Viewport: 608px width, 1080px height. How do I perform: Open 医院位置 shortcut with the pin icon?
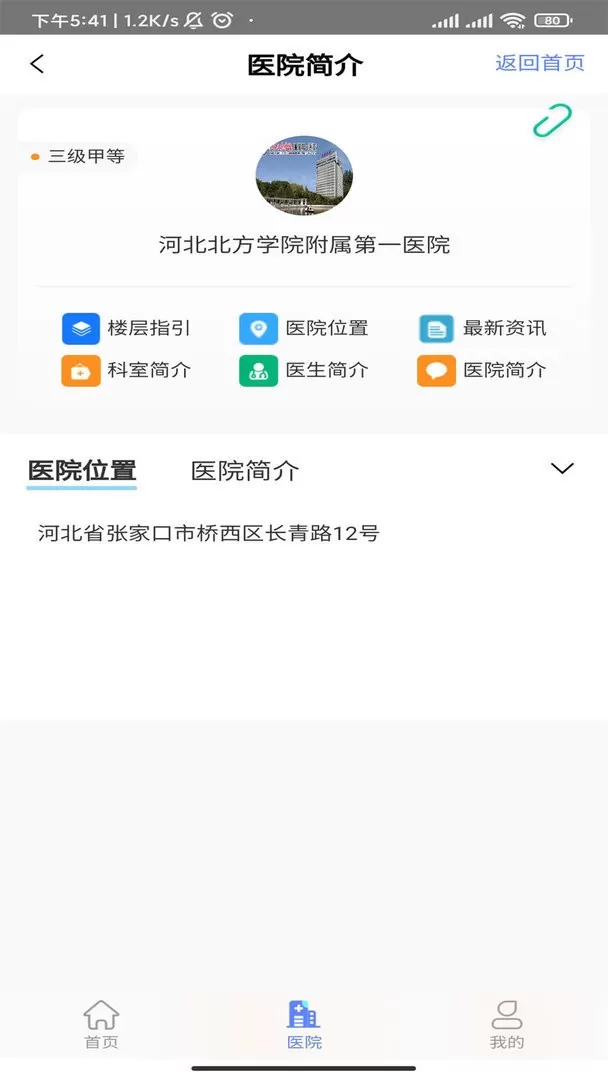(304, 328)
